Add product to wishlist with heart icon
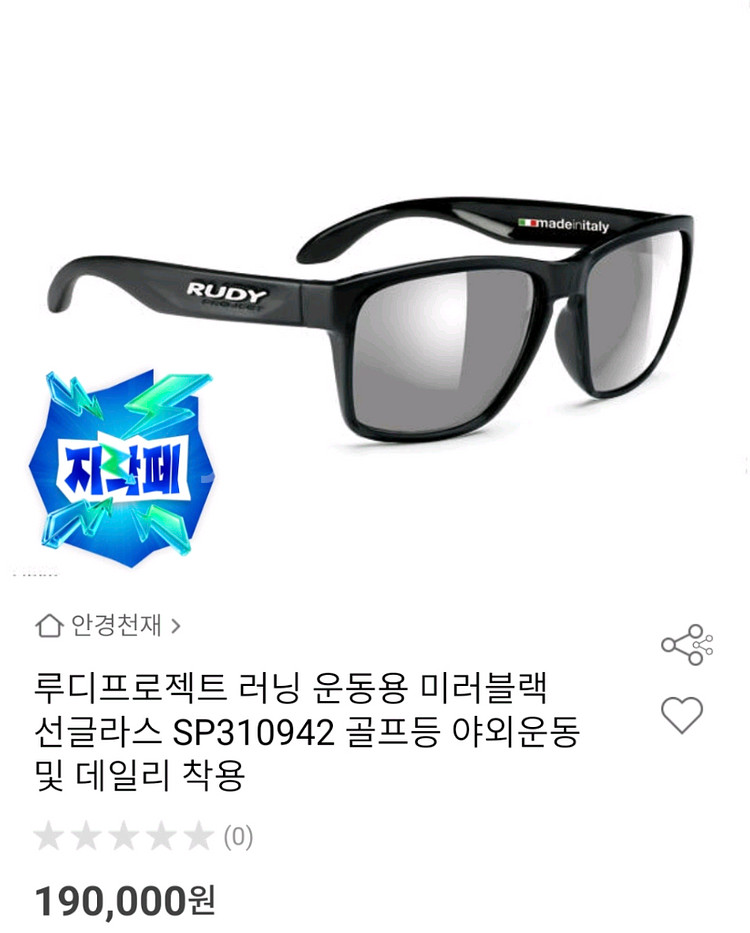Screen dimensions: 750x933 tap(682, 715)
